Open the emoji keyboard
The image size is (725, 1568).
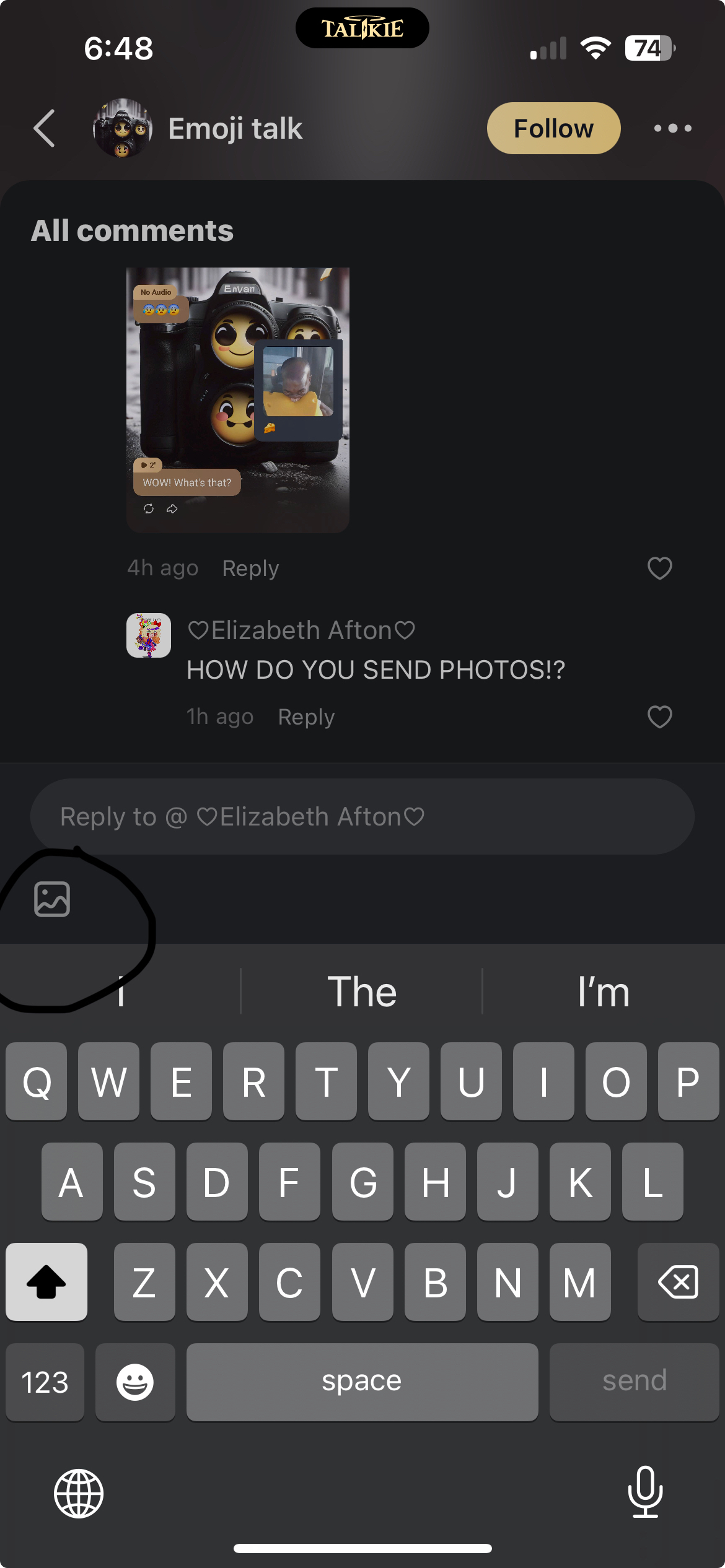[135, 1382]
